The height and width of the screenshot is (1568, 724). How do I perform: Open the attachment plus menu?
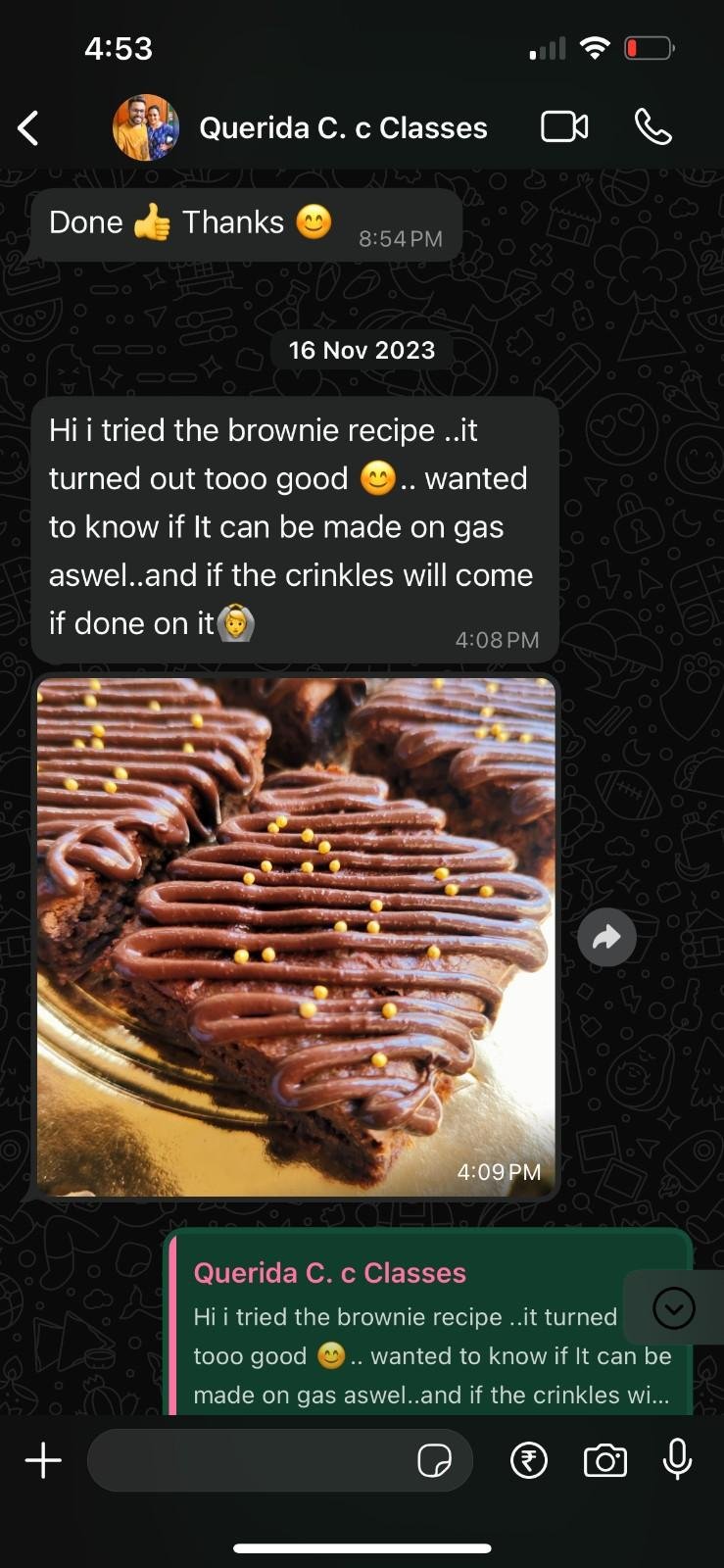tap(43, 1460)
